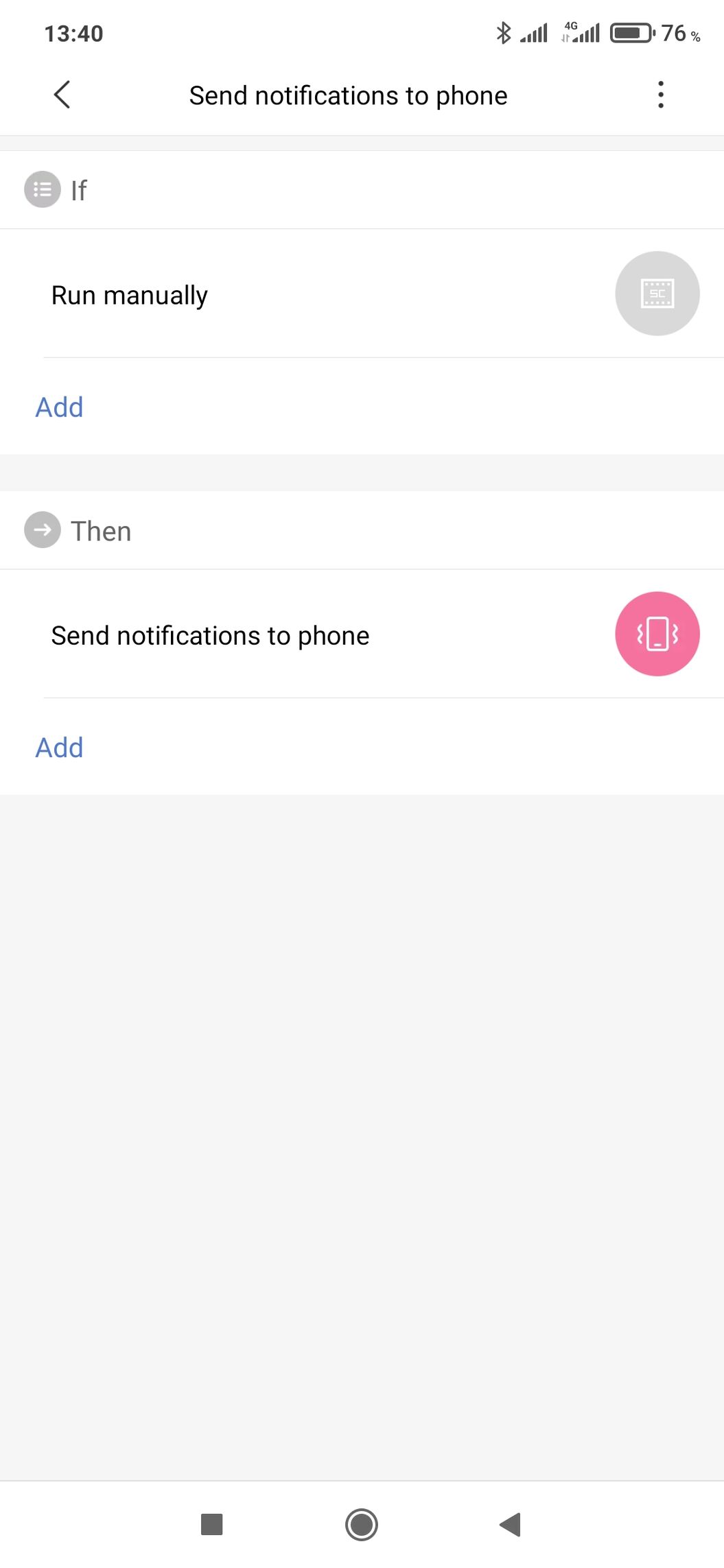
Task: Add a condition under If
Action: 59,407
